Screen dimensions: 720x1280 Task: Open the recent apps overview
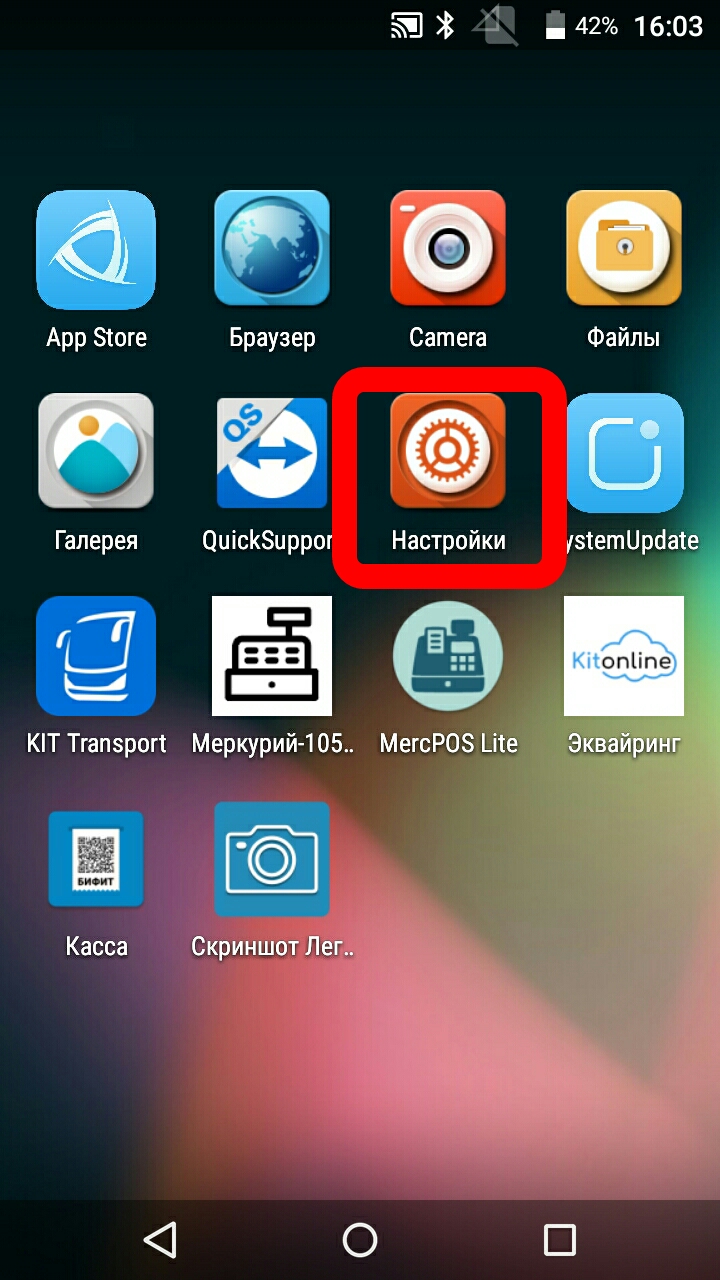click(559, 1240)
